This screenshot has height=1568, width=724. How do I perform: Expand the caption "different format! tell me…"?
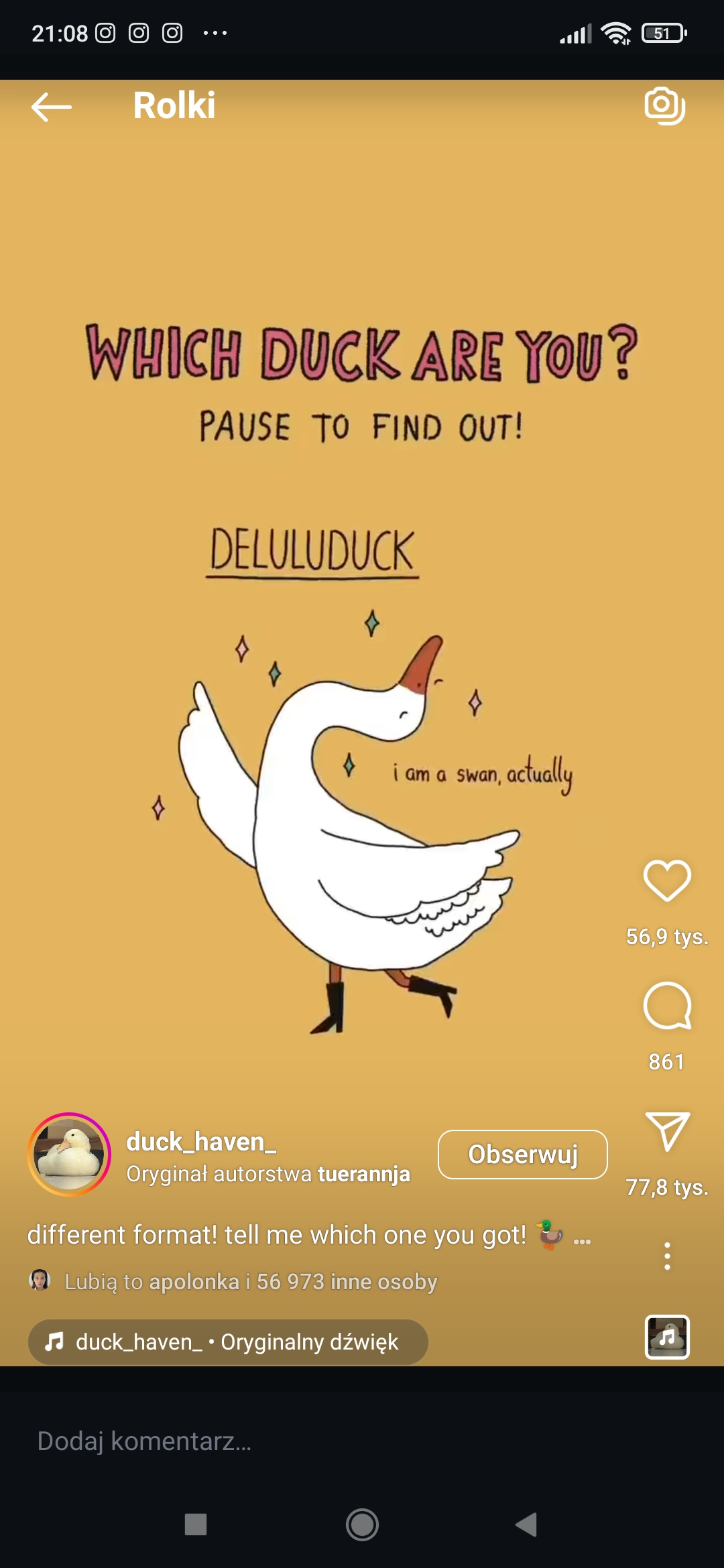point(582,1236)
